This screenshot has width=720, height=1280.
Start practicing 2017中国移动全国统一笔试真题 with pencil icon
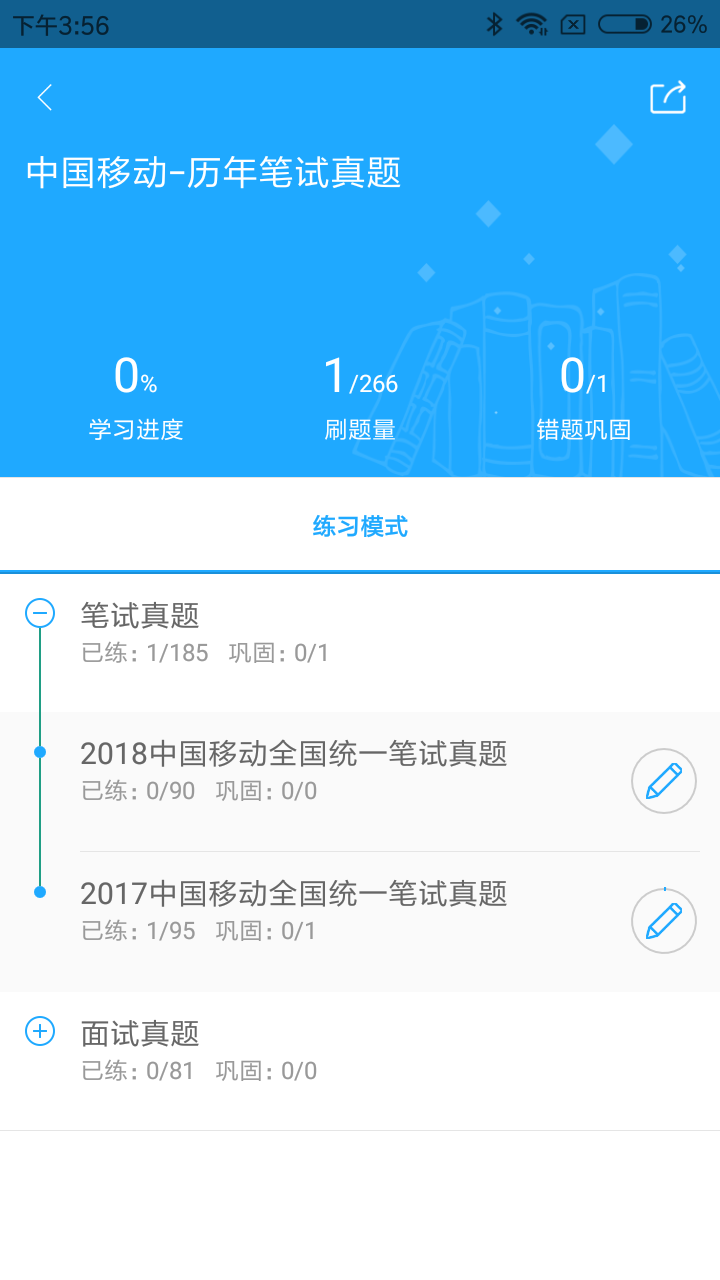point(663,921)
